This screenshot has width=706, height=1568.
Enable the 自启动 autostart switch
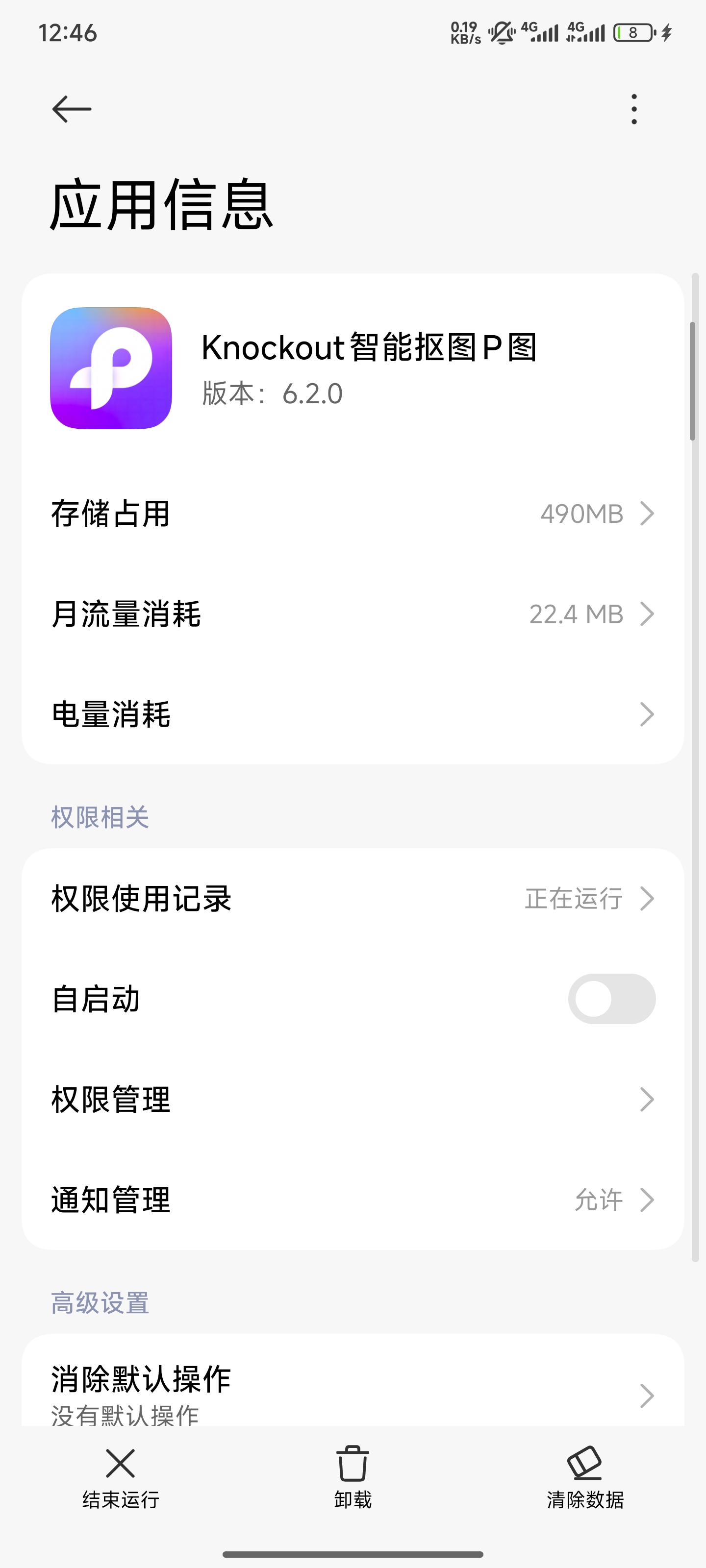(x=611, y=999)
